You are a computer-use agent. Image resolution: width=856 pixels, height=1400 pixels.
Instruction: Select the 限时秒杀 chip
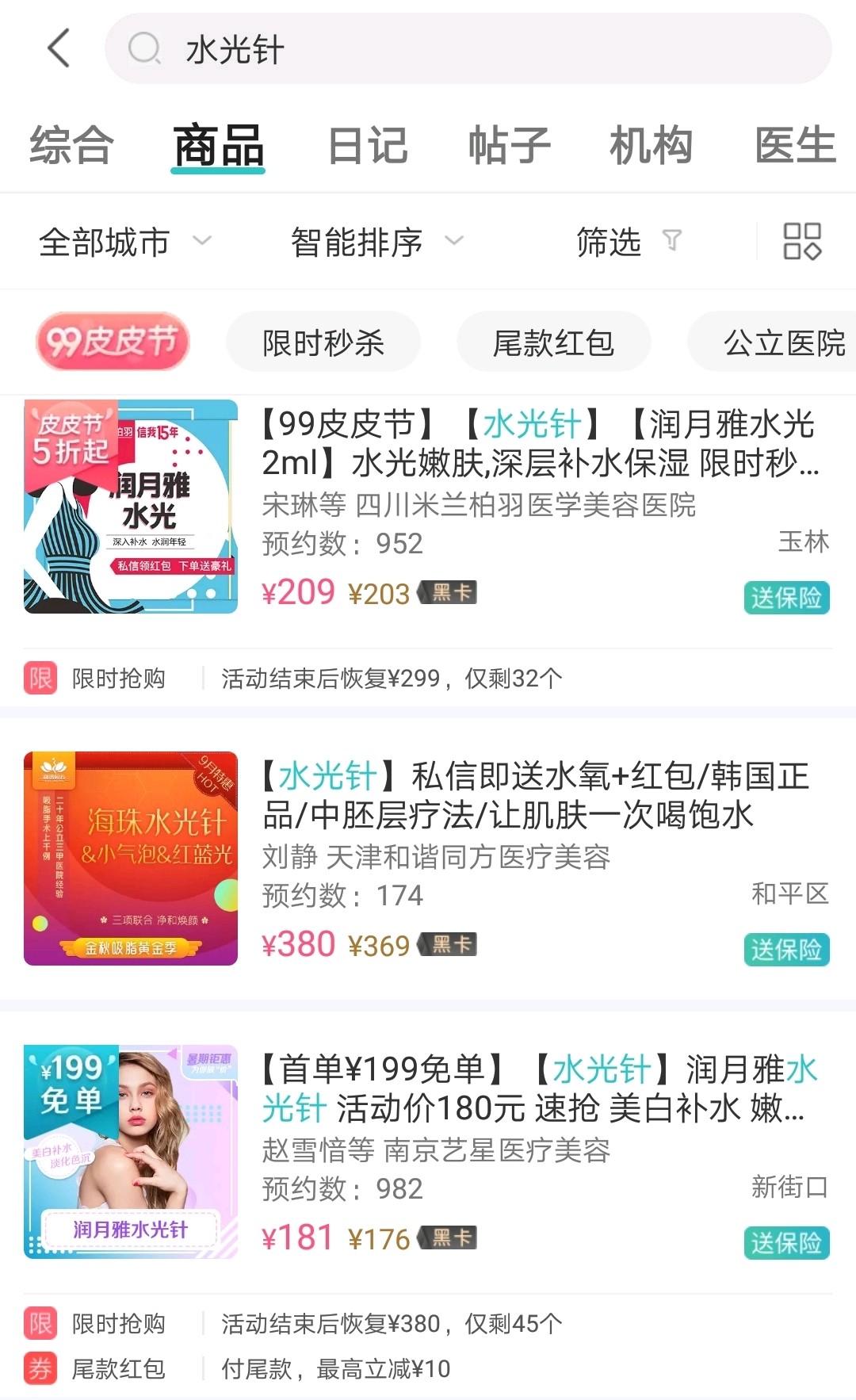pos(323,342)
